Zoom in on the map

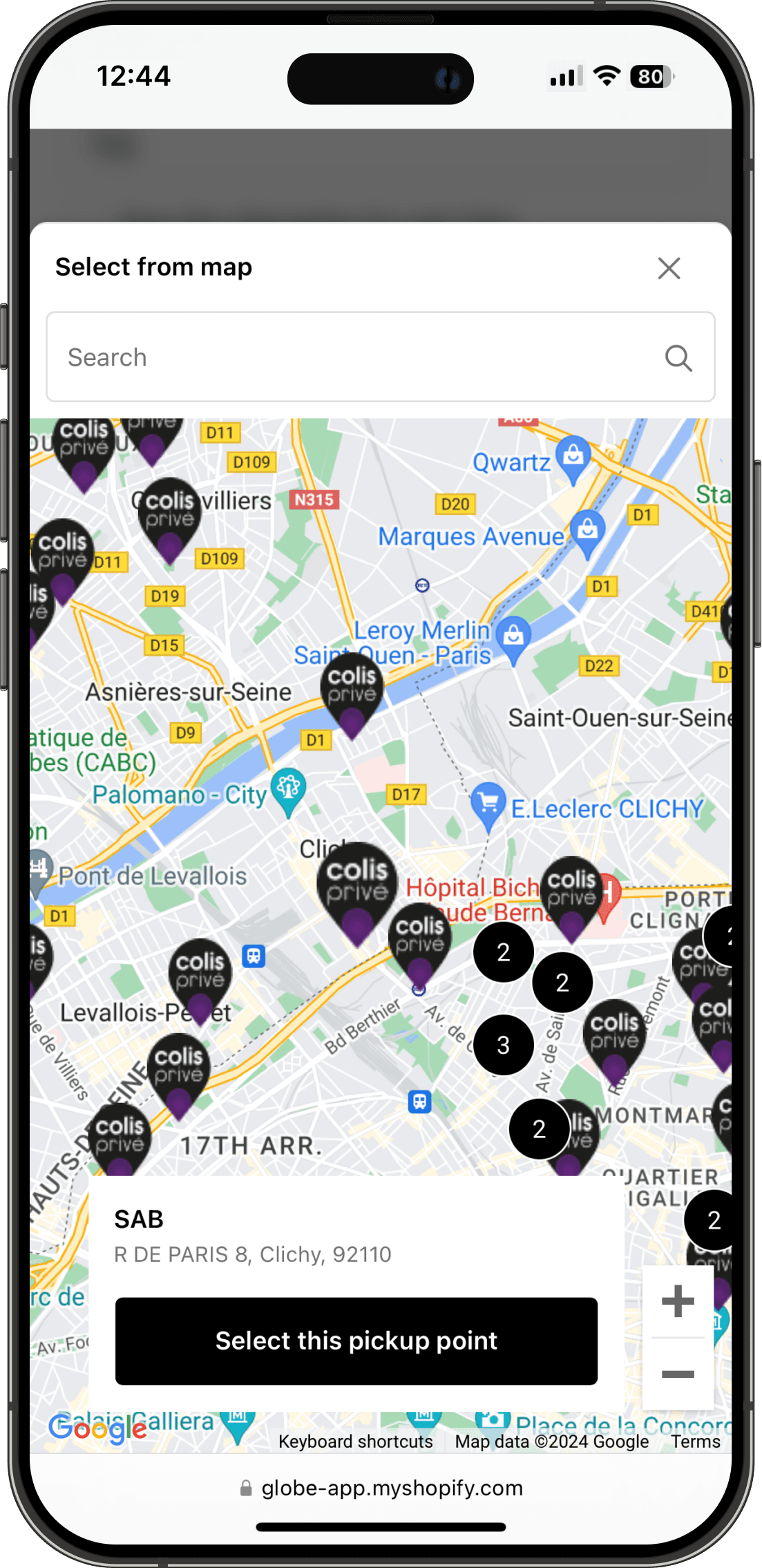click(678, 1302)
